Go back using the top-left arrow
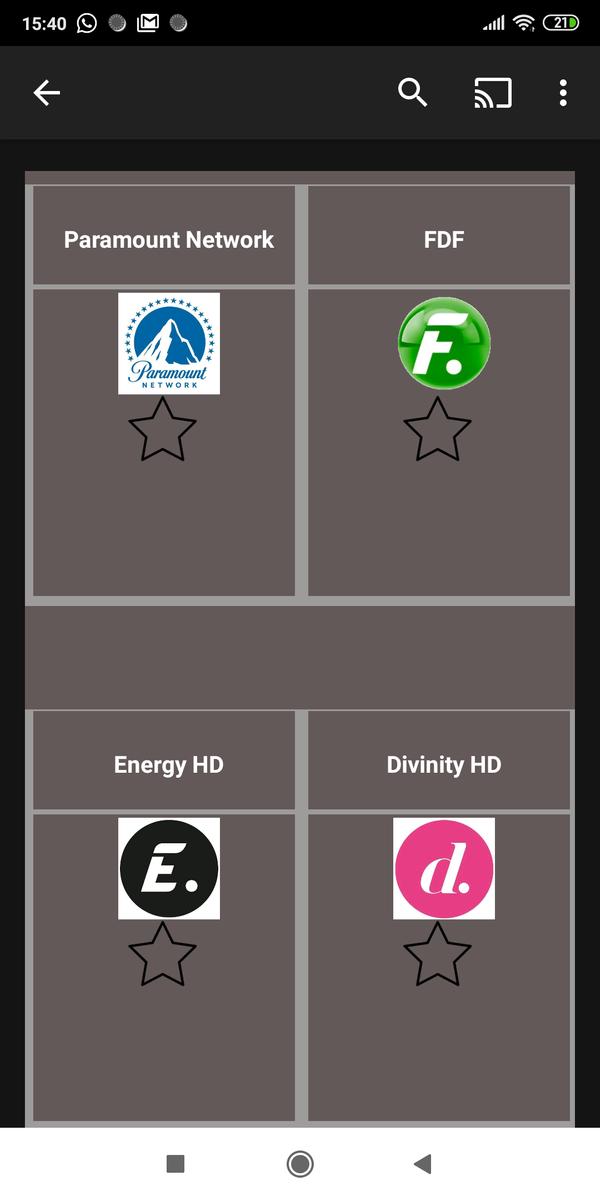The image size is (600, 1200). [47, 93]
